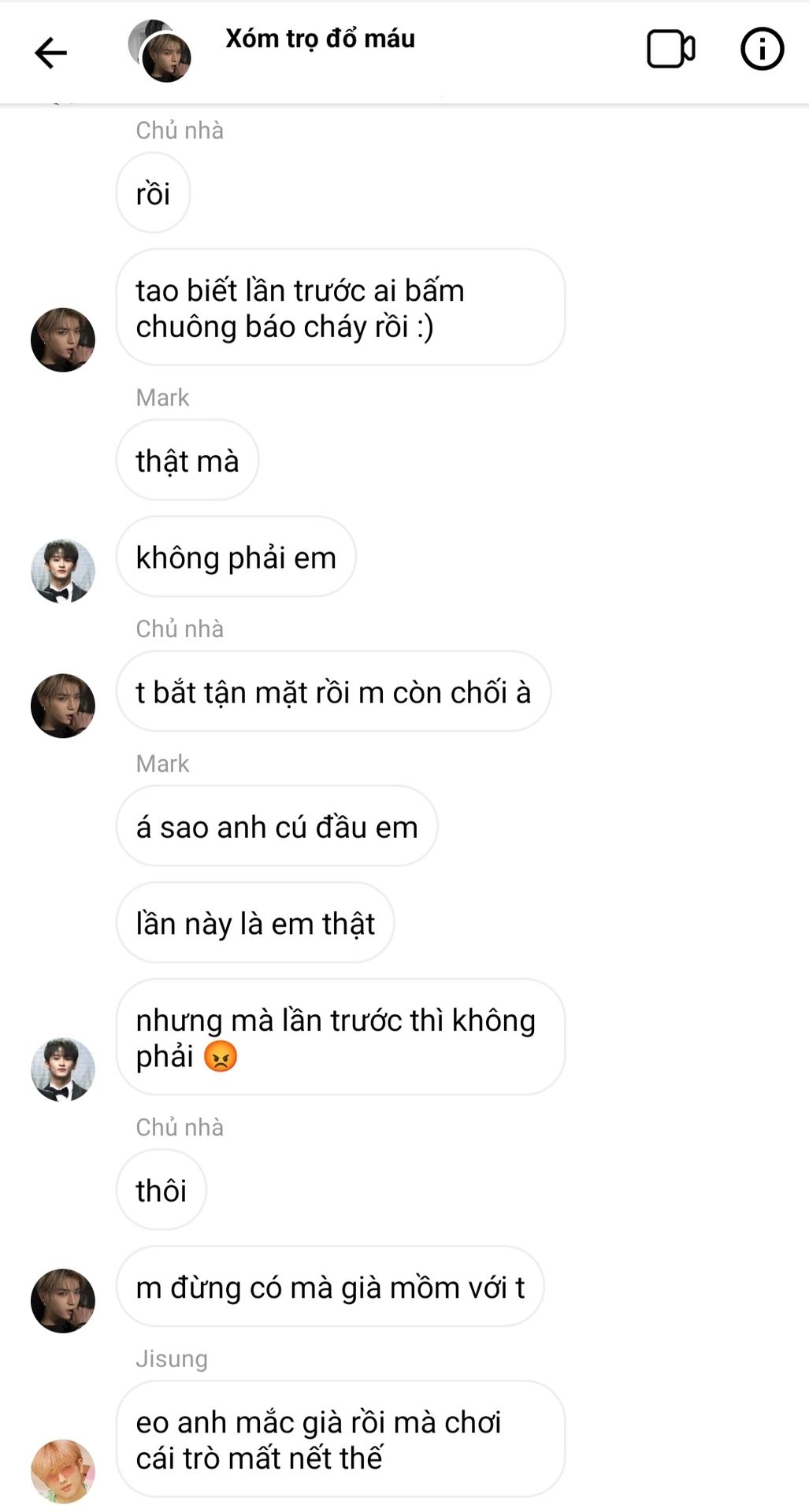The width and height of the screenshot is (809, 1512).
Task: Open Jisung's profile avatar
Action: [x=62, y=1471]
